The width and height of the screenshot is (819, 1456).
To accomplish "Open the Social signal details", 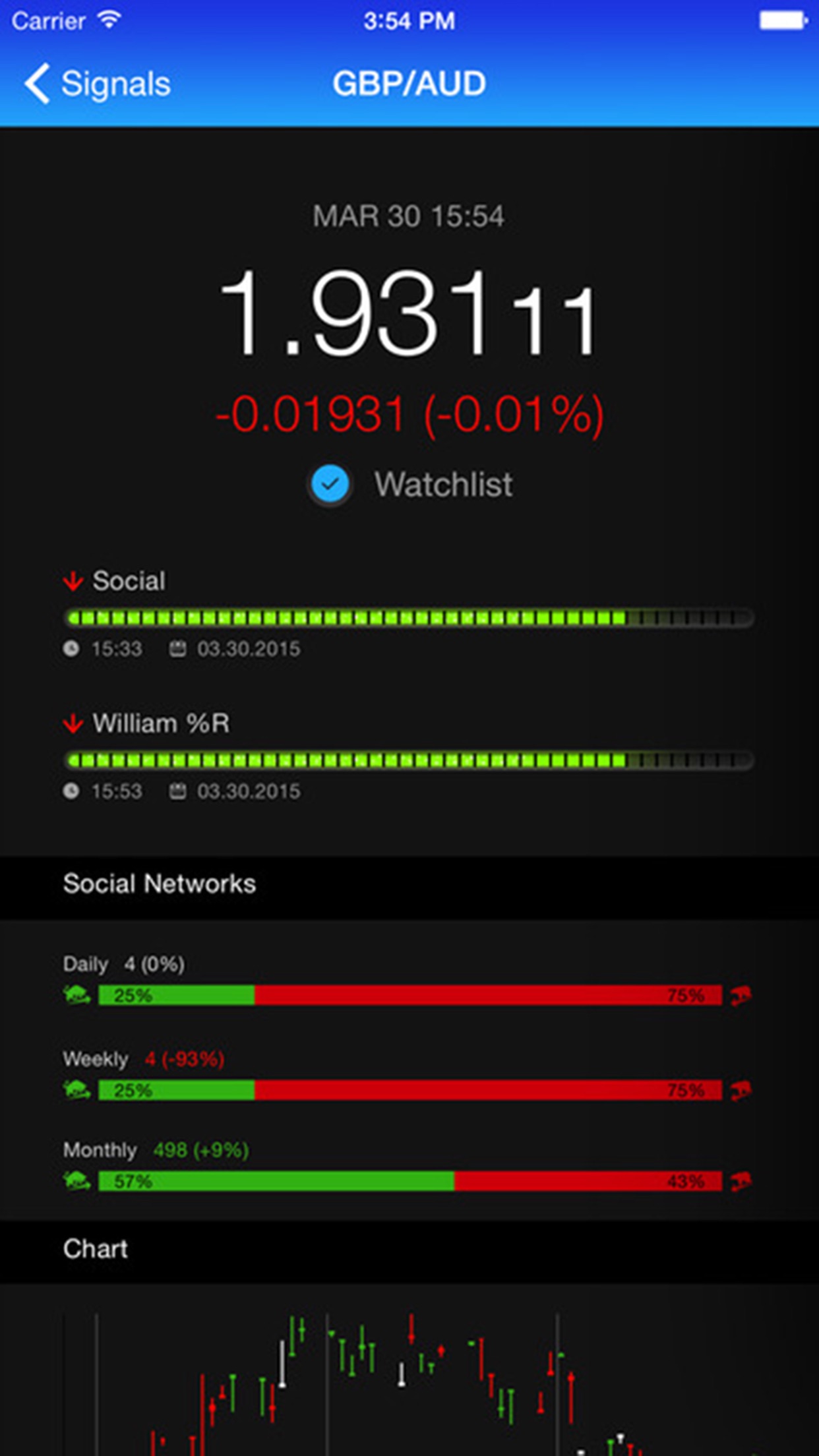I will 409,615.
